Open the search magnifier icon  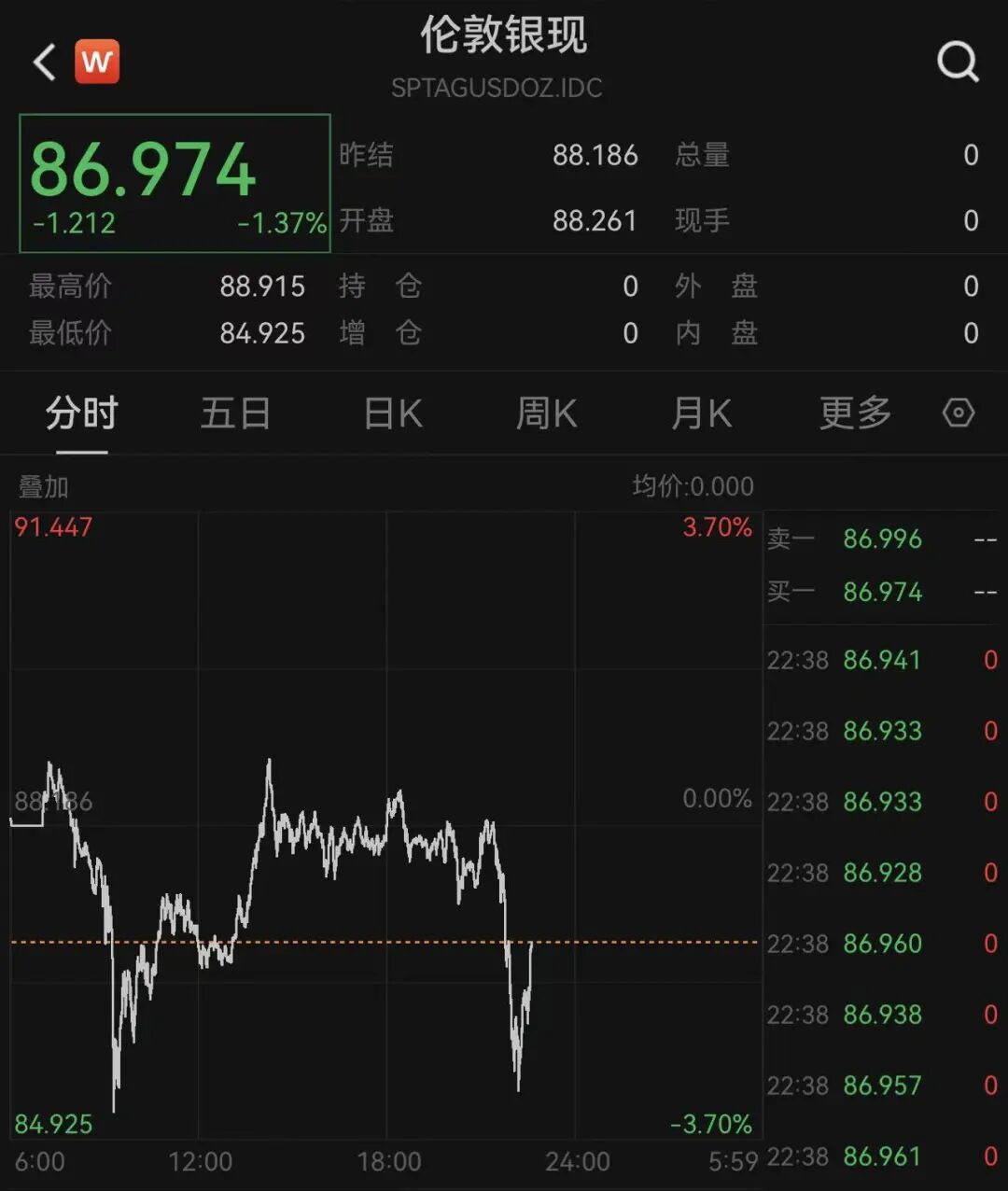click(958, 63)
